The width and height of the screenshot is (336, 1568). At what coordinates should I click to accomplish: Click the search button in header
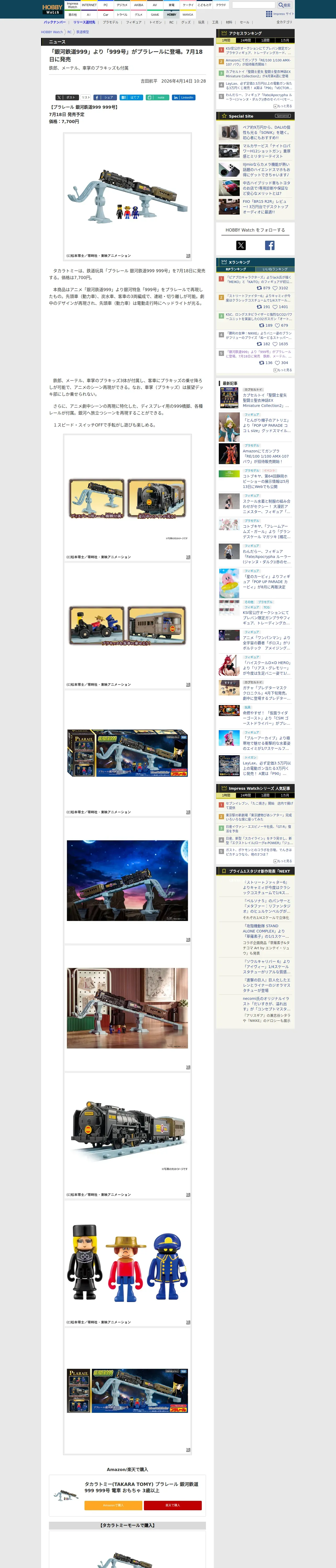(x=284, y=5)
